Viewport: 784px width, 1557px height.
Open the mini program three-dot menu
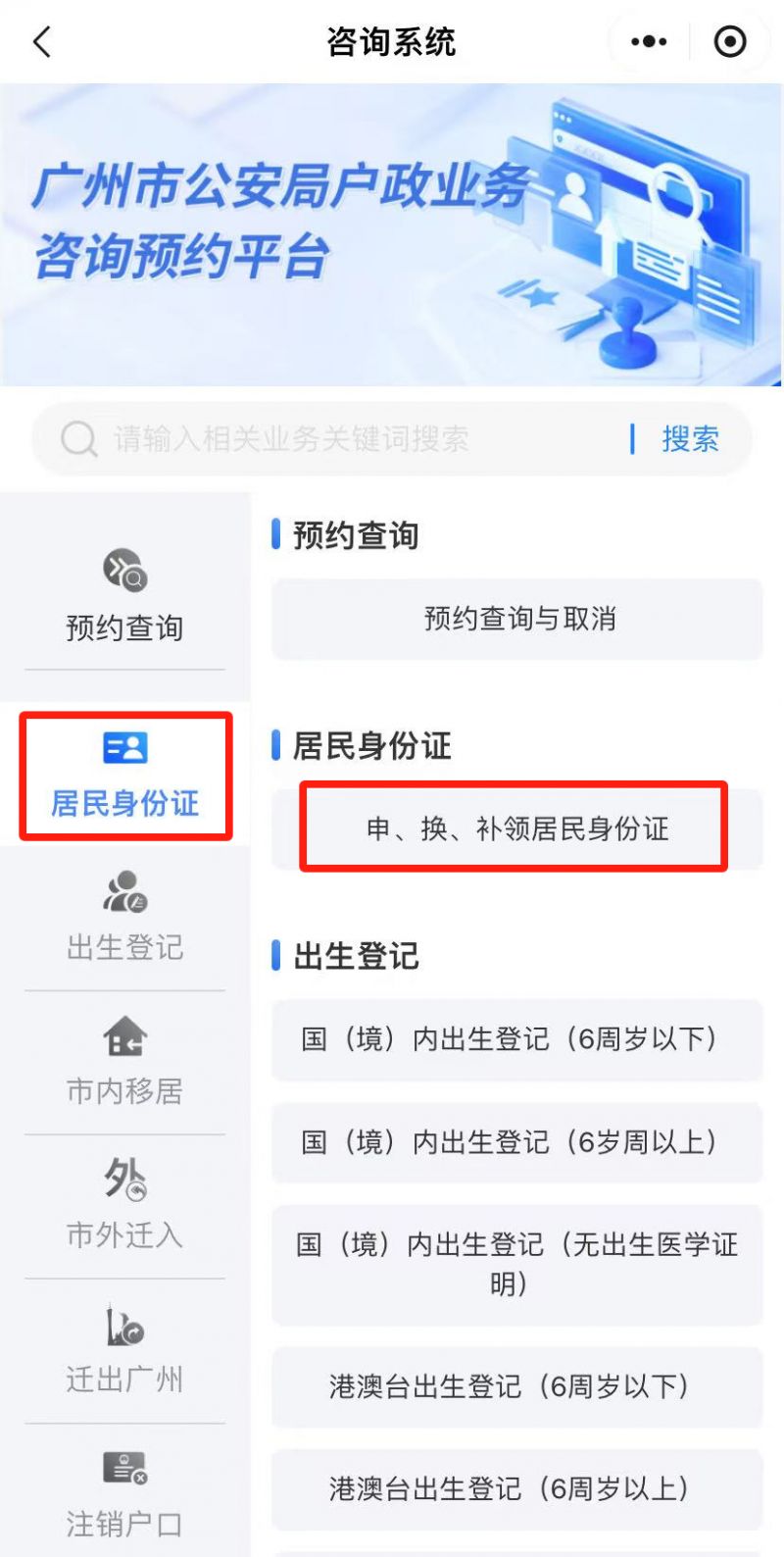pyautogui.click(x=649, y=42)
